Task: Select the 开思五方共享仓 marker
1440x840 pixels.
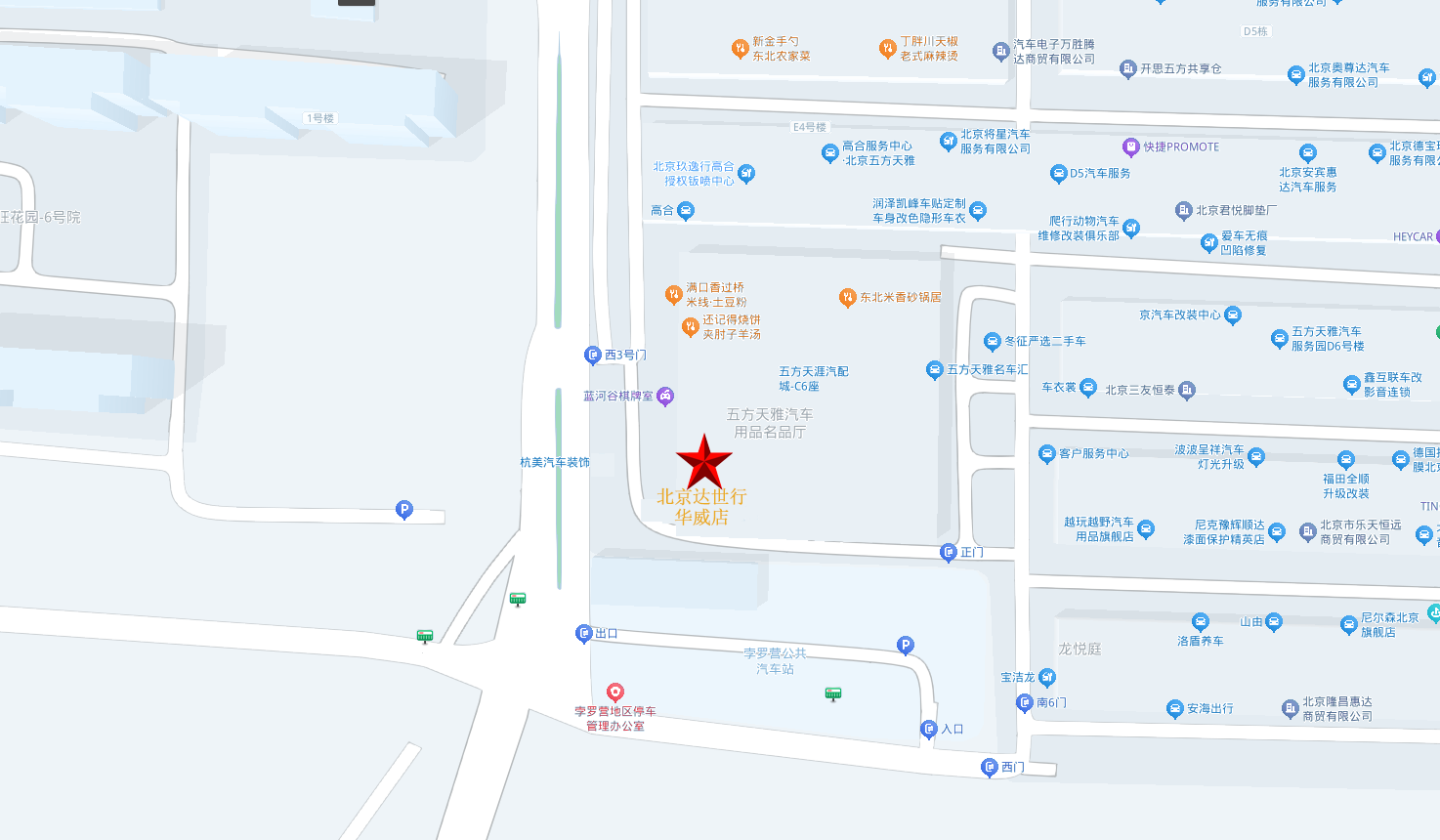Action: 1128,68
